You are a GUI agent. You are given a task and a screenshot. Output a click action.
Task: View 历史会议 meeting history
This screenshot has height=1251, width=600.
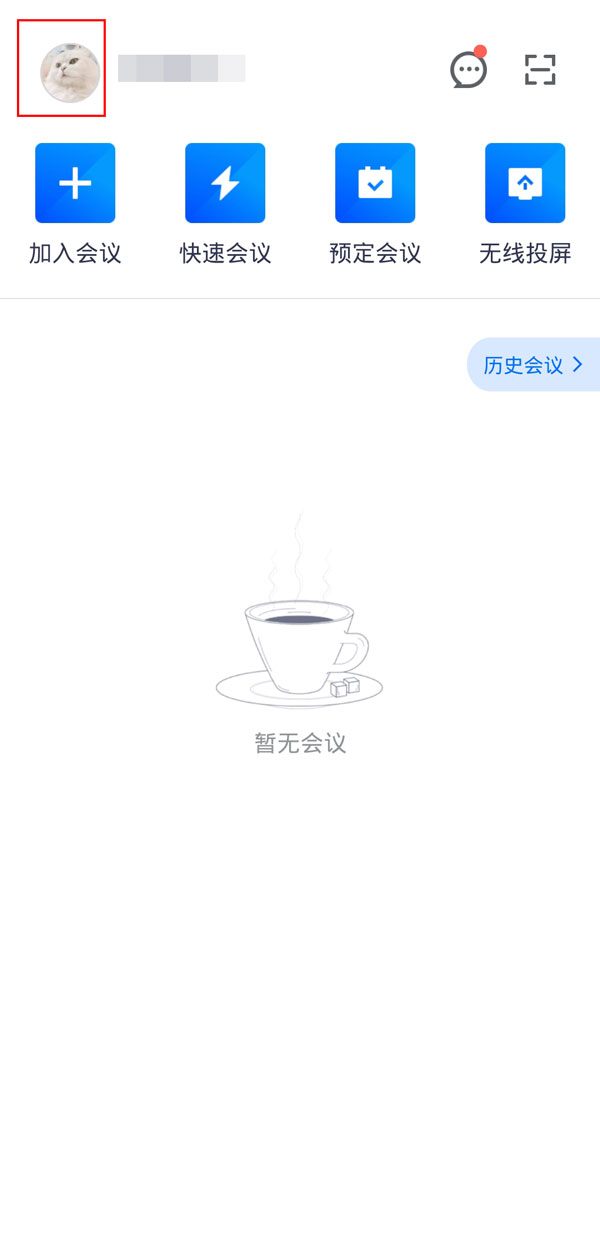click(534, 365)
